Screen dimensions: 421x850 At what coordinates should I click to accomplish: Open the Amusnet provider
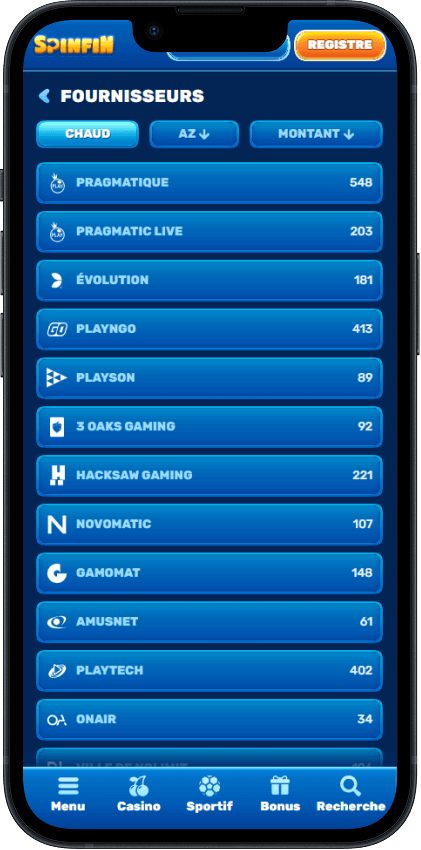tap(209, 622)
